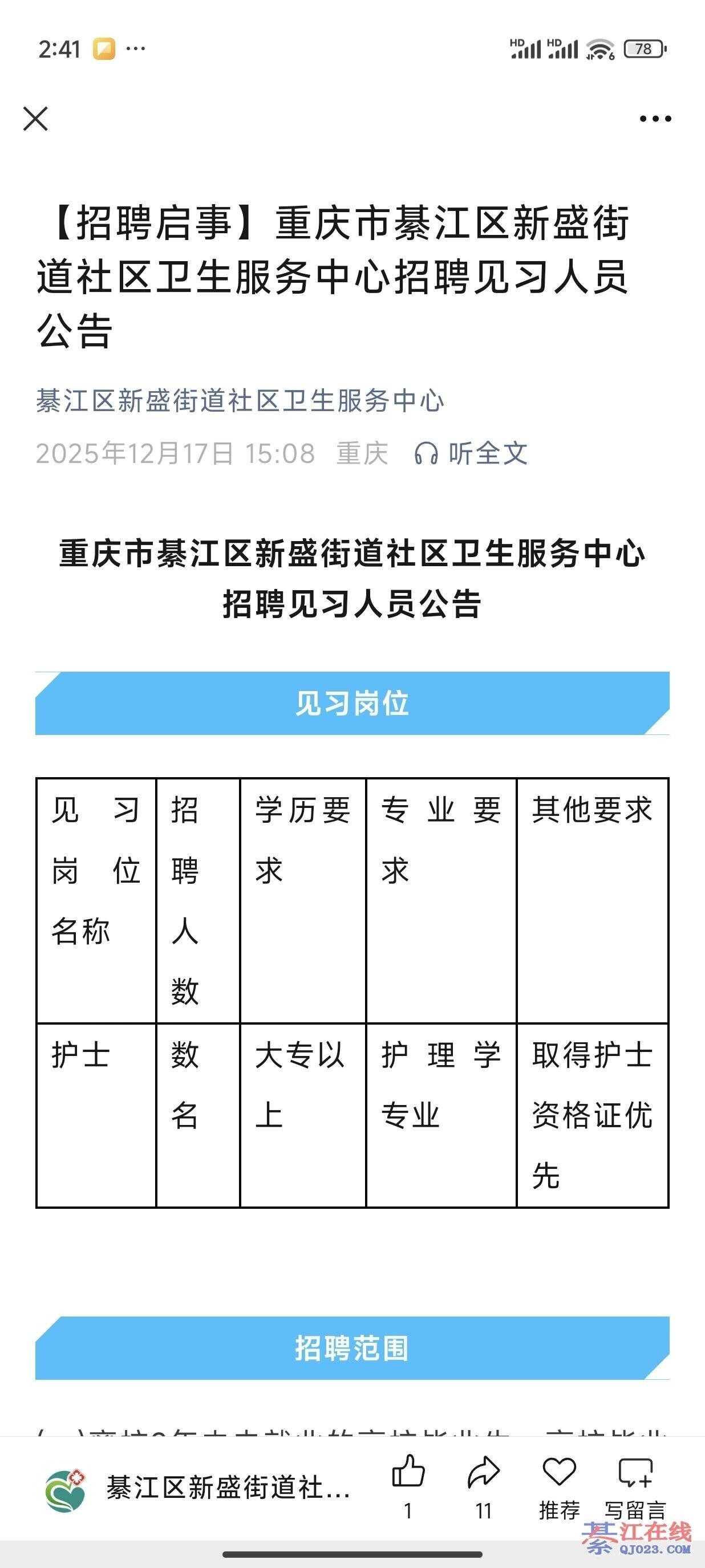705x1568 pixels.
Task: Open the three-dot overflow menu
Action: click(655, 119)
